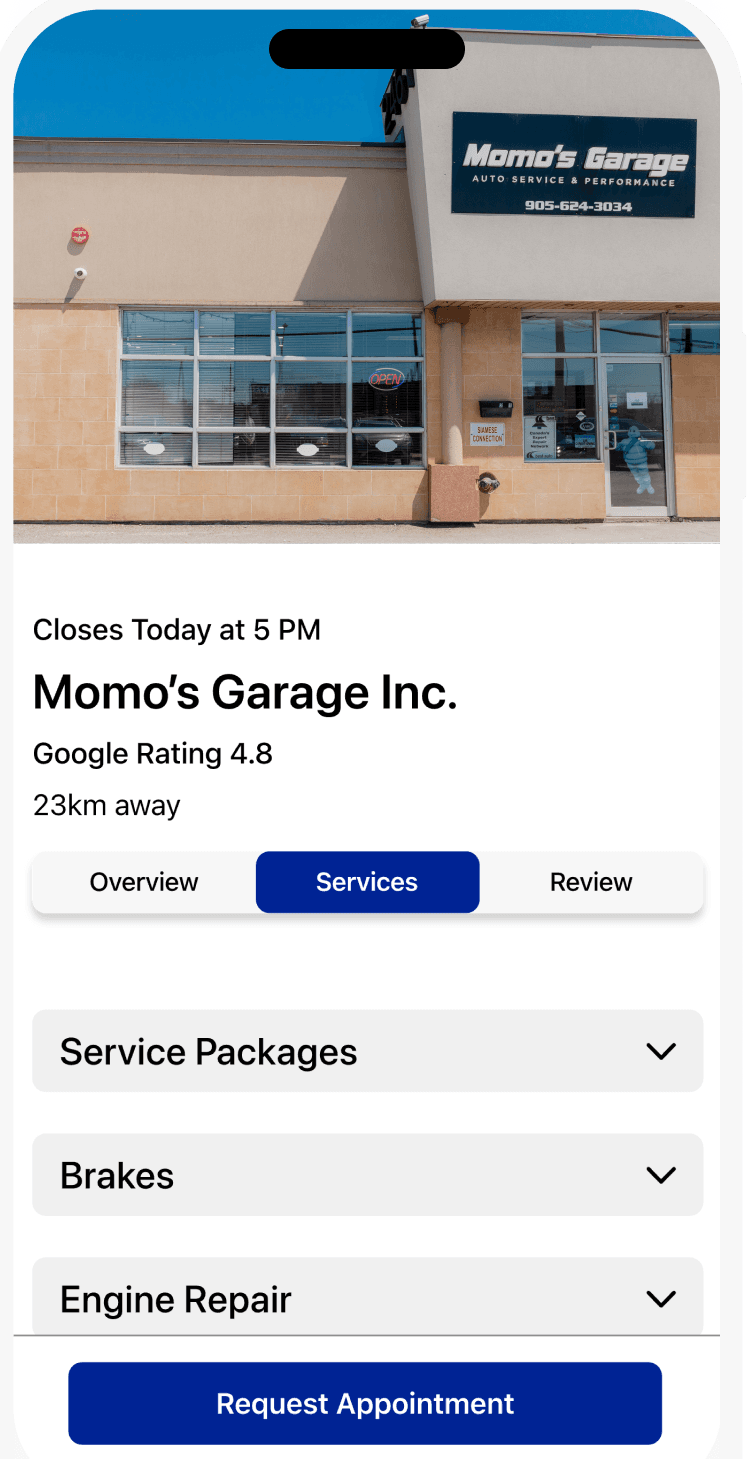Switch to the Overview tab
The width and height of the screenshot is (752, 1459).
[144, 882]
